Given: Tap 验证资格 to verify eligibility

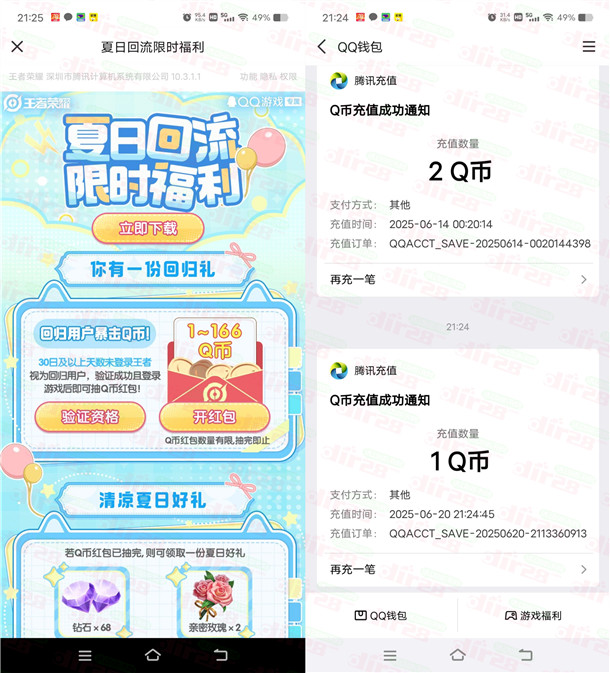Looking at the screenshot, I should pos(90,416).
